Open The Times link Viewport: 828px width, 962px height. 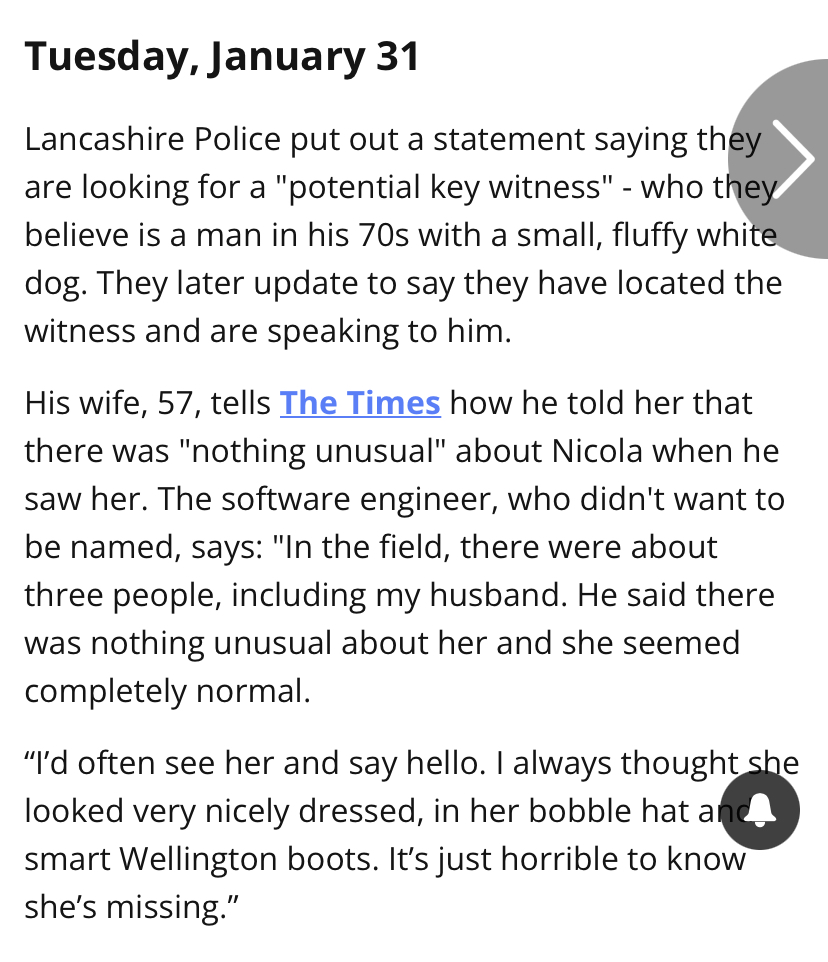pos(360,403)
